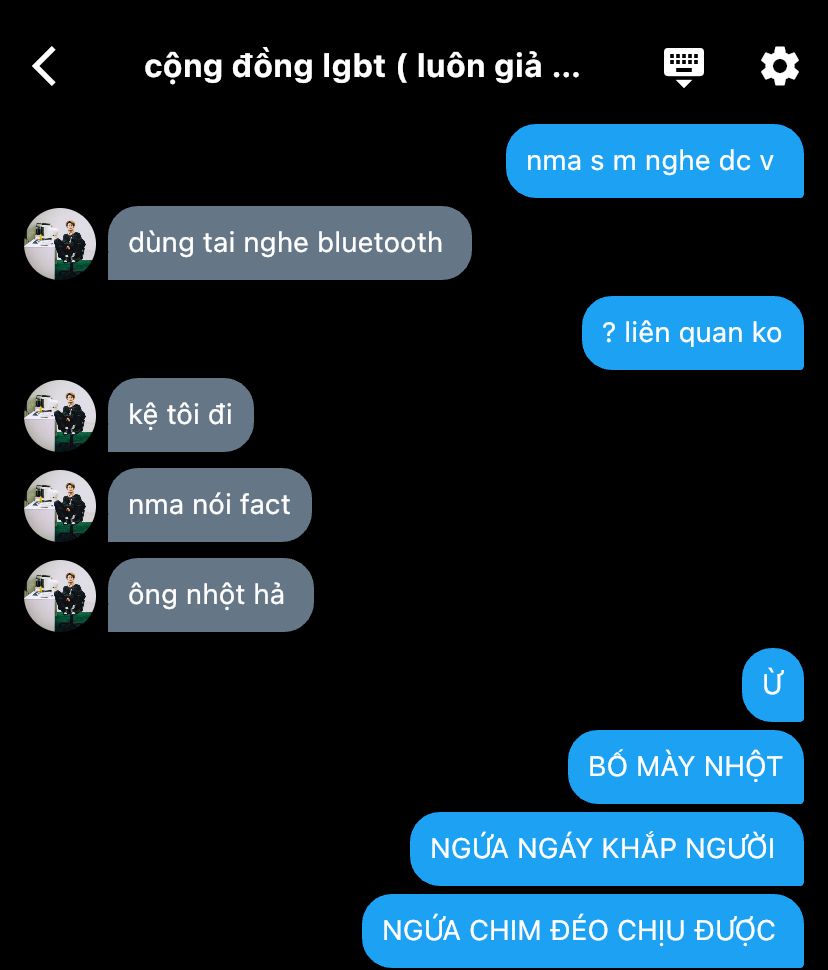Hide the keyboard with the keyboard icon

point(684,67)
